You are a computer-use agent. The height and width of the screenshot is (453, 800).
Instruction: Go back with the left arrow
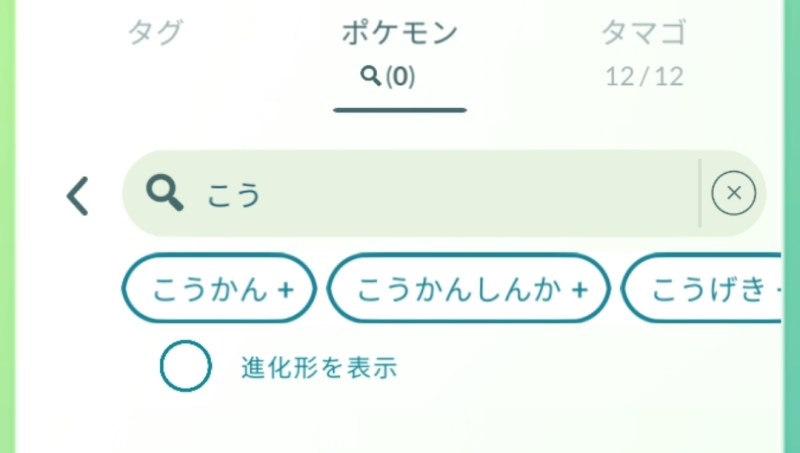pyautogui.click(x=78, y=196)
